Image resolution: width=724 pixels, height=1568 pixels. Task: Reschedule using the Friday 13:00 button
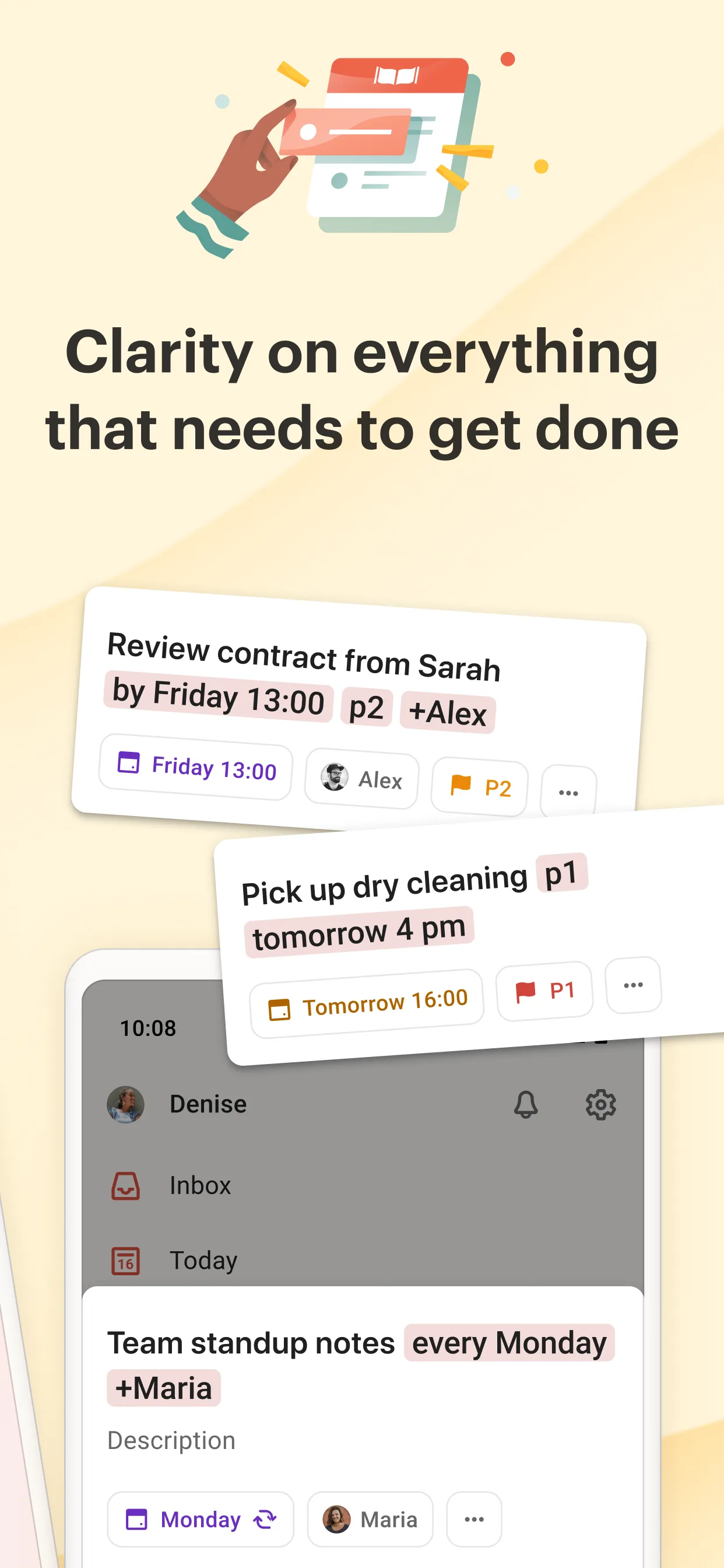[195, 769]
